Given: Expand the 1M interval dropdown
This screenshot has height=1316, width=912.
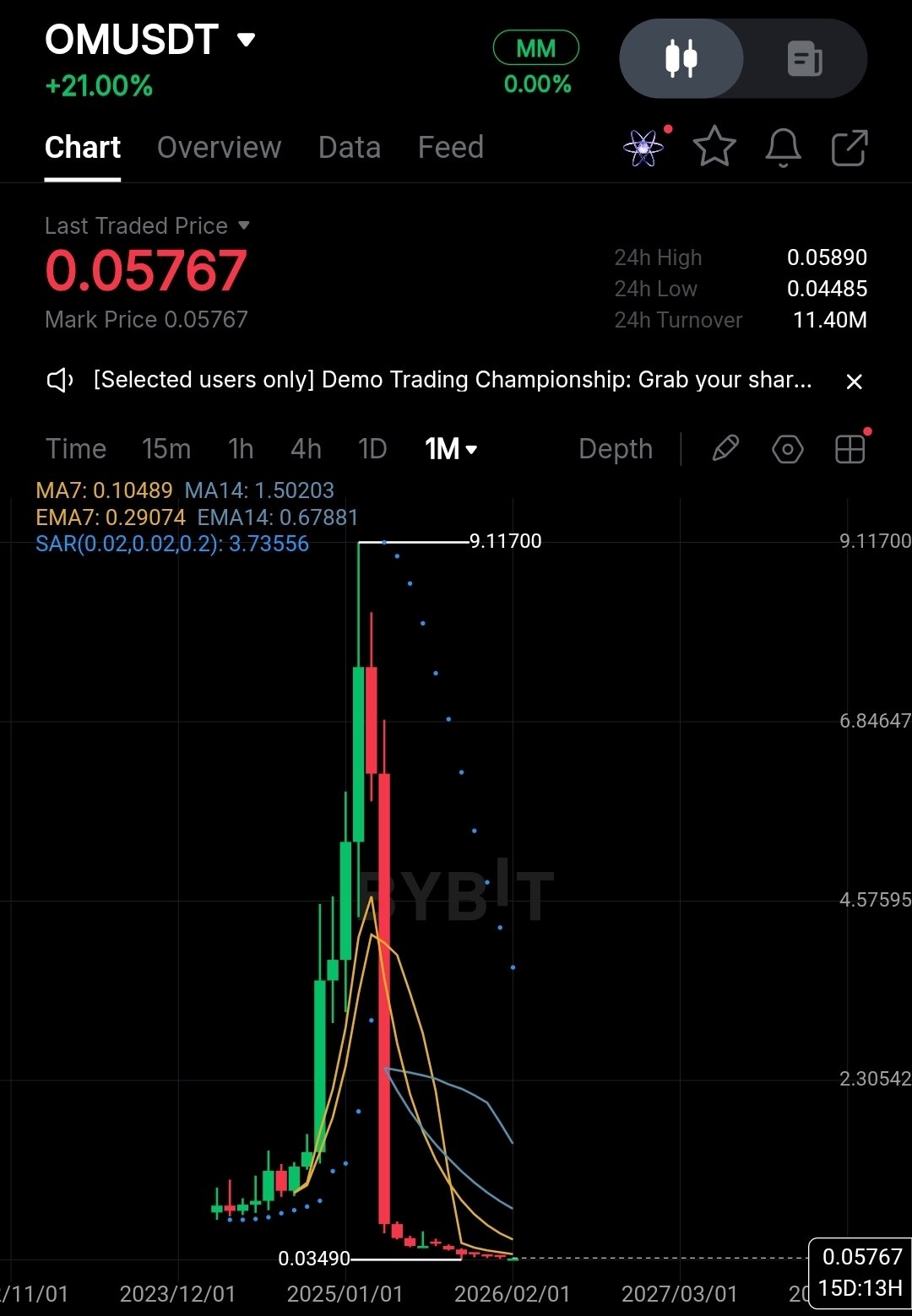Looking at the screenshot, I should (x=452, y=449).
